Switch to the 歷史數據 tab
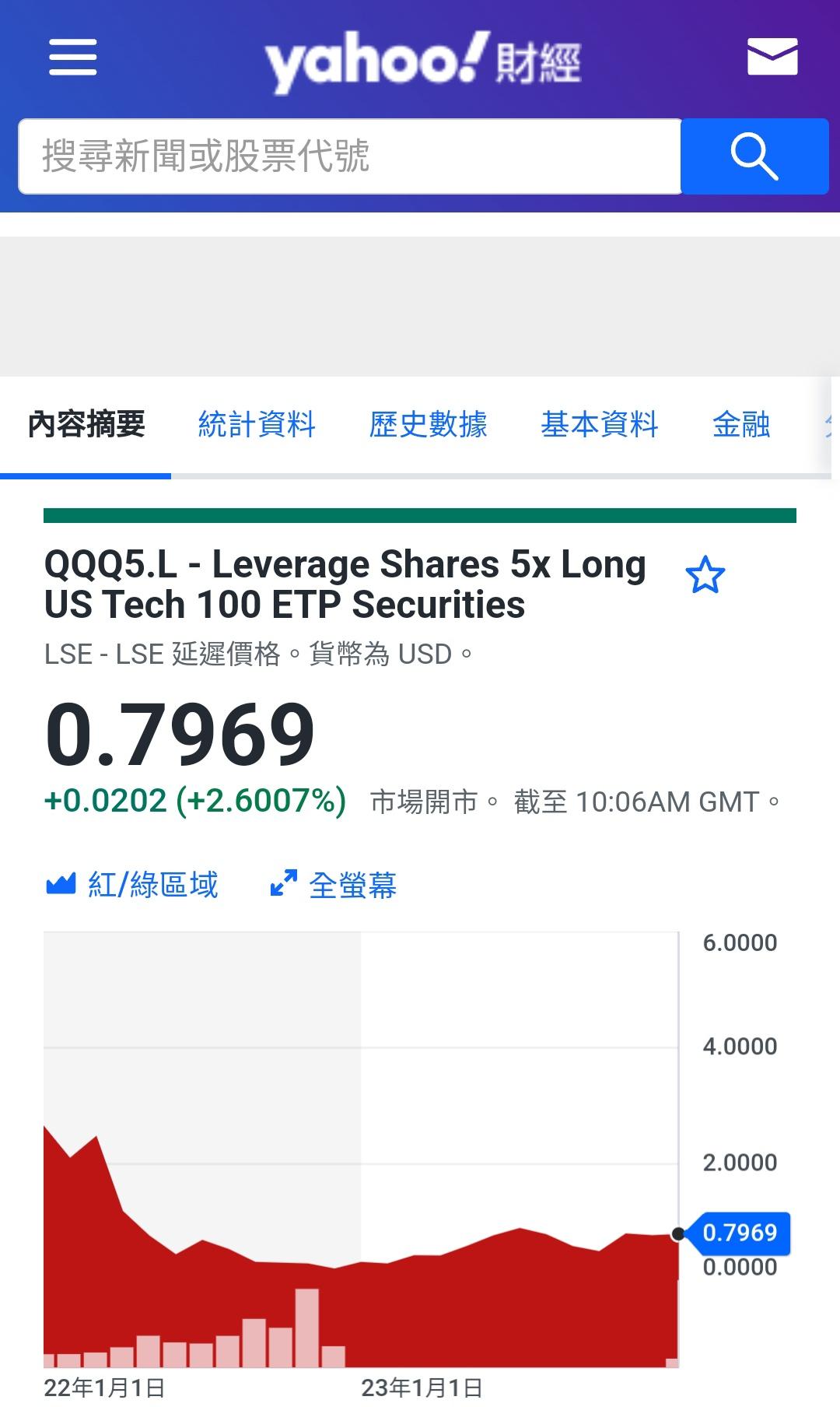The image size is (840, 1407). 428,425
